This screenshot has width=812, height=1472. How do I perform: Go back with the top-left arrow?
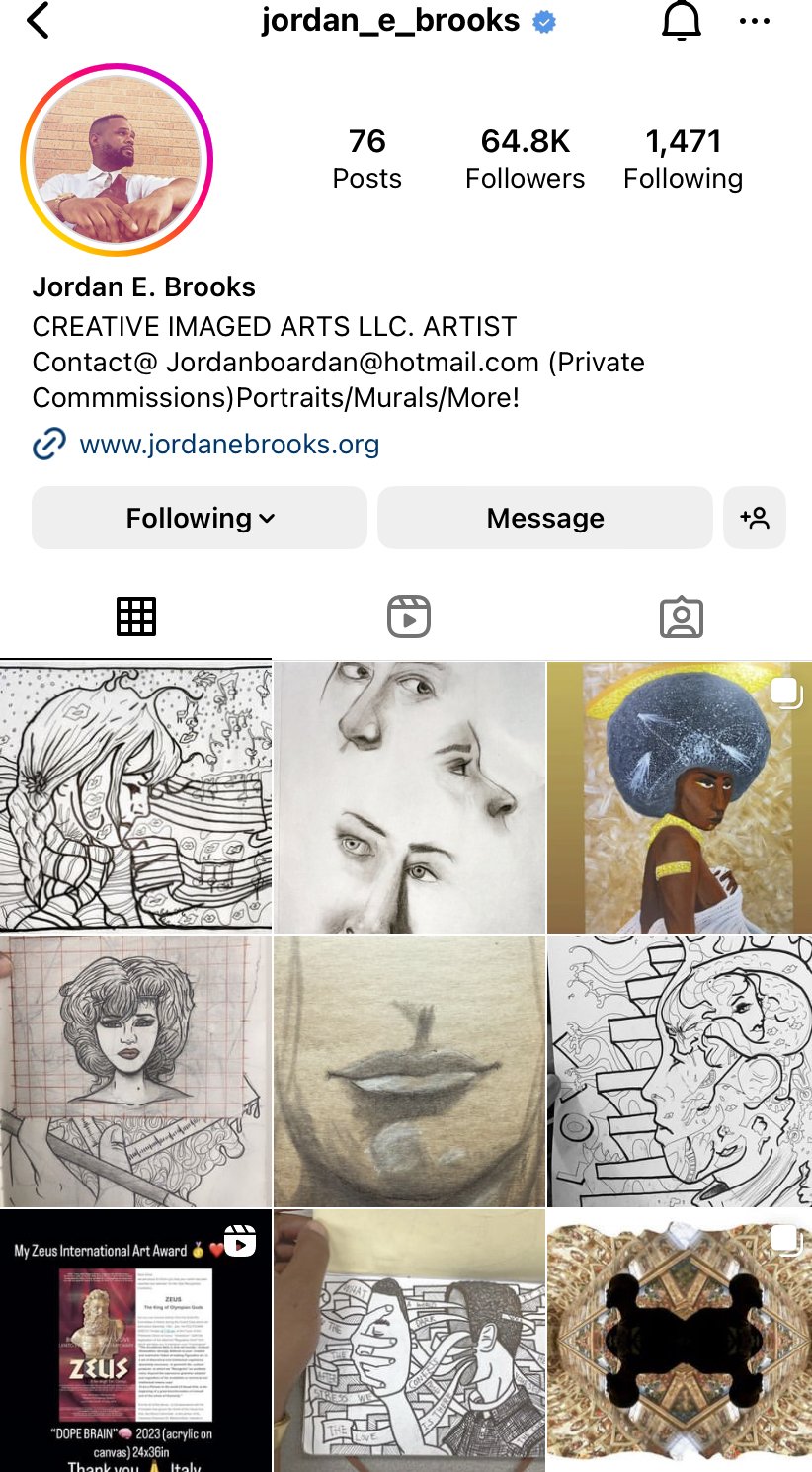38,21
